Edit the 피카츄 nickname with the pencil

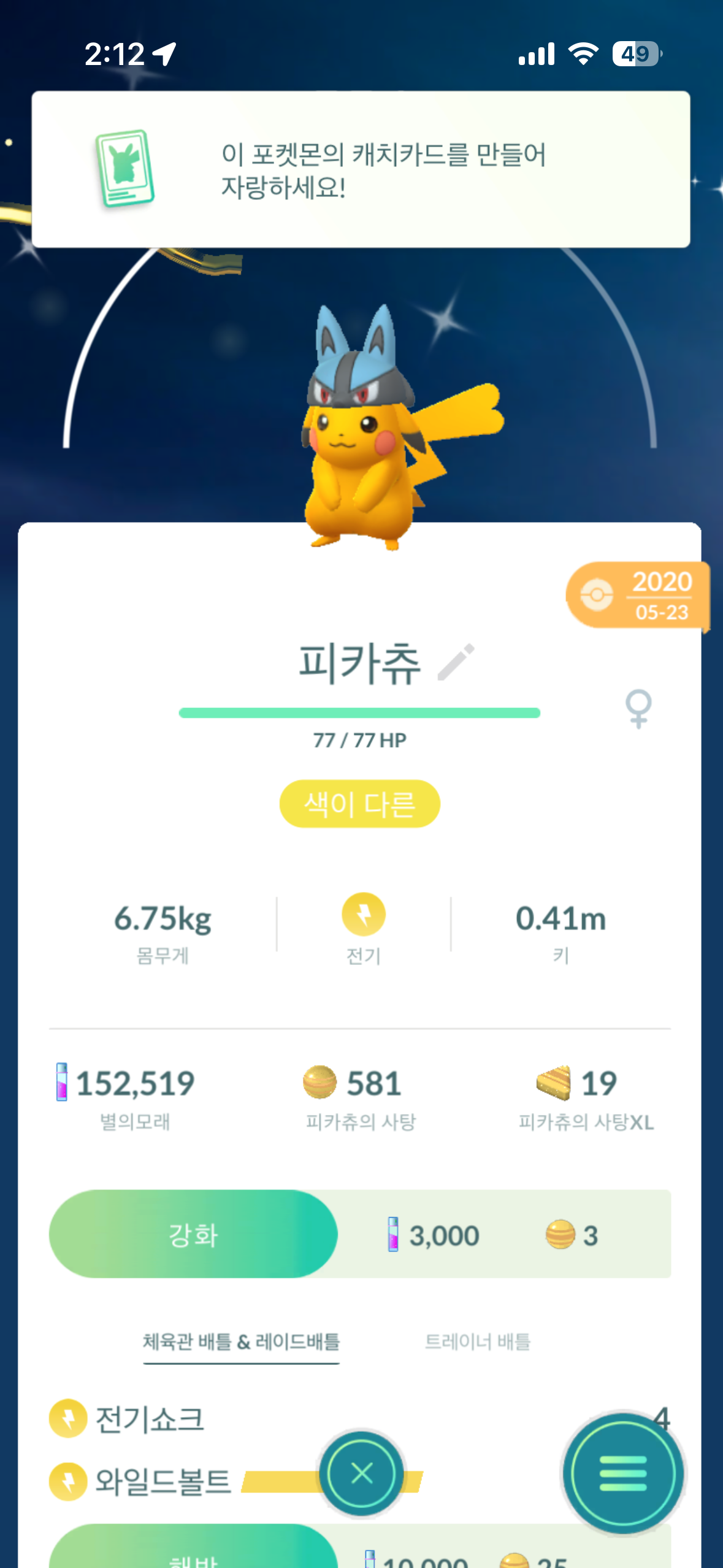point(456,662)
